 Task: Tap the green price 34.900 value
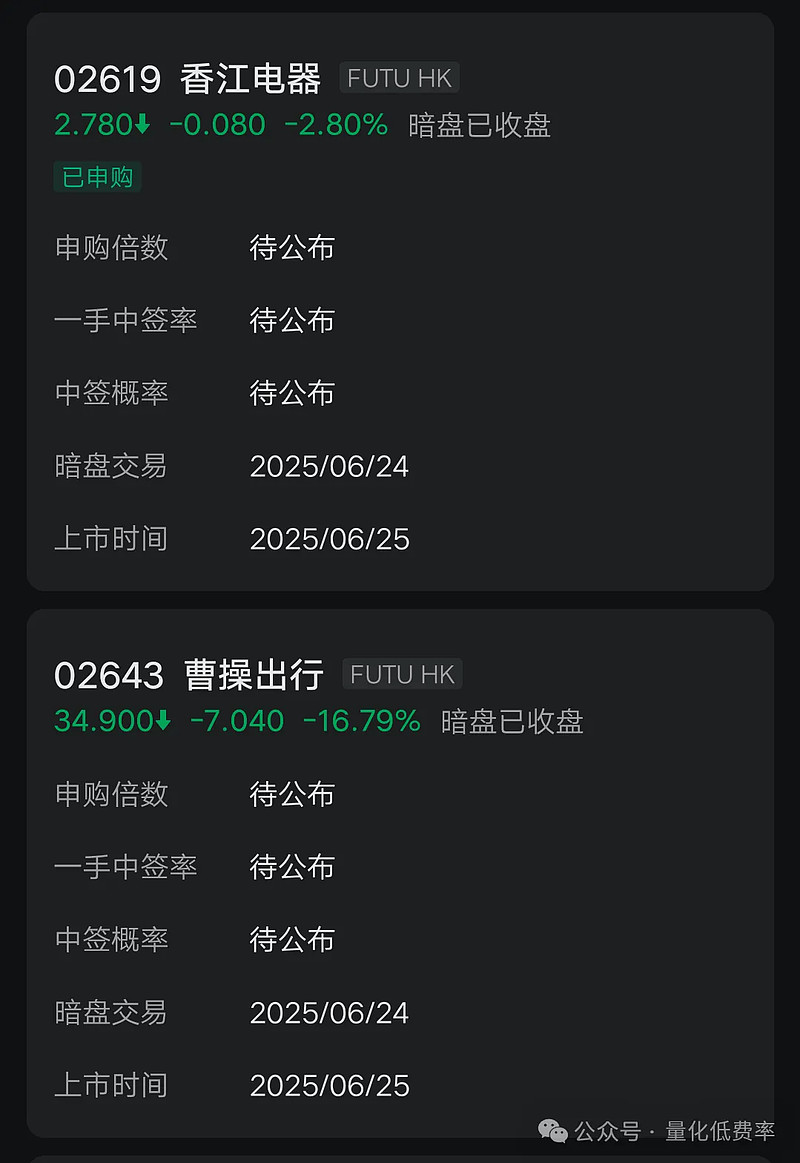click(105, 721)
